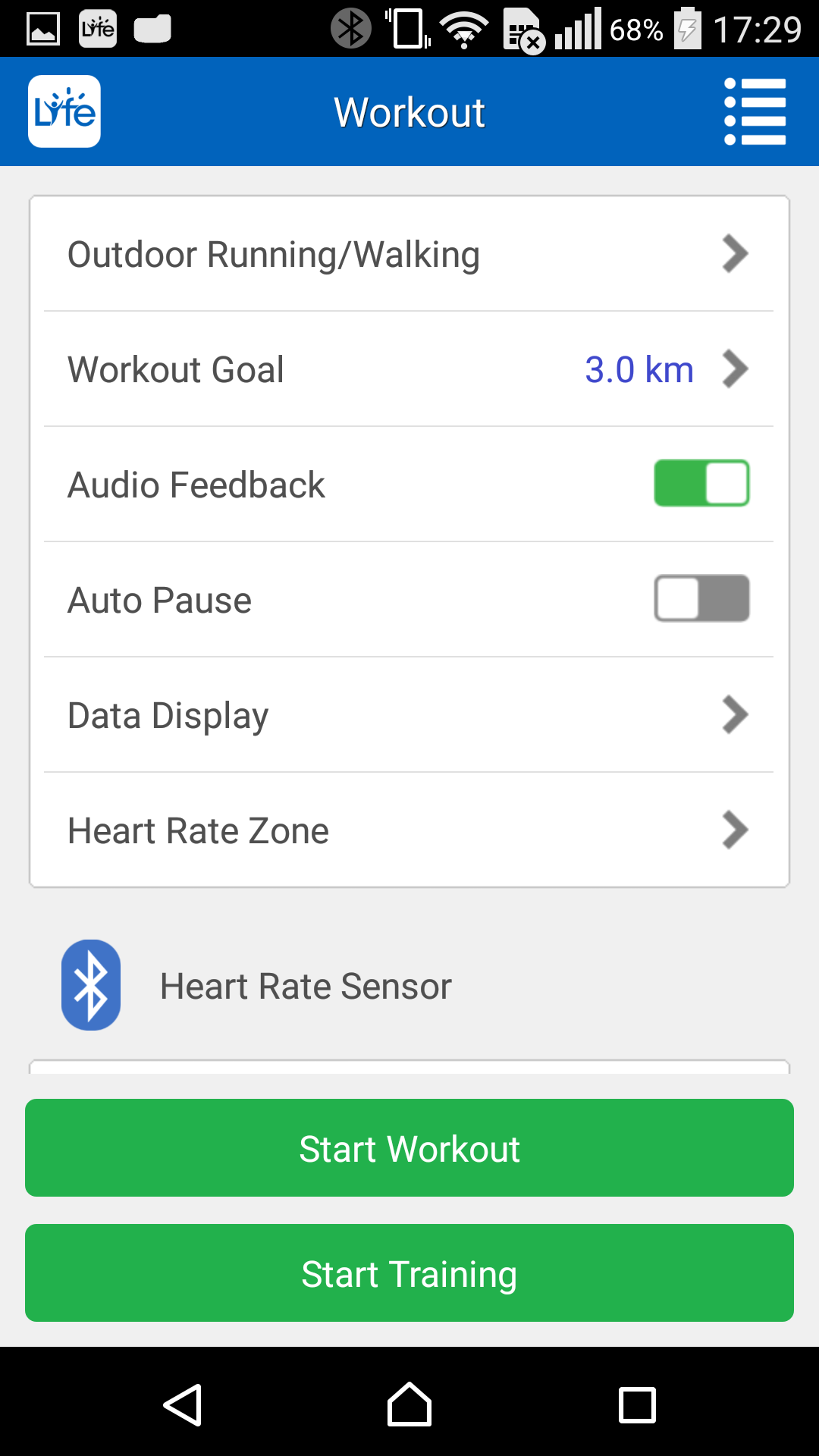Image resolution: width=819 pixels, height=1456 pixels.
Task: Tap the Start Training button
Action: pos(409,1273)
